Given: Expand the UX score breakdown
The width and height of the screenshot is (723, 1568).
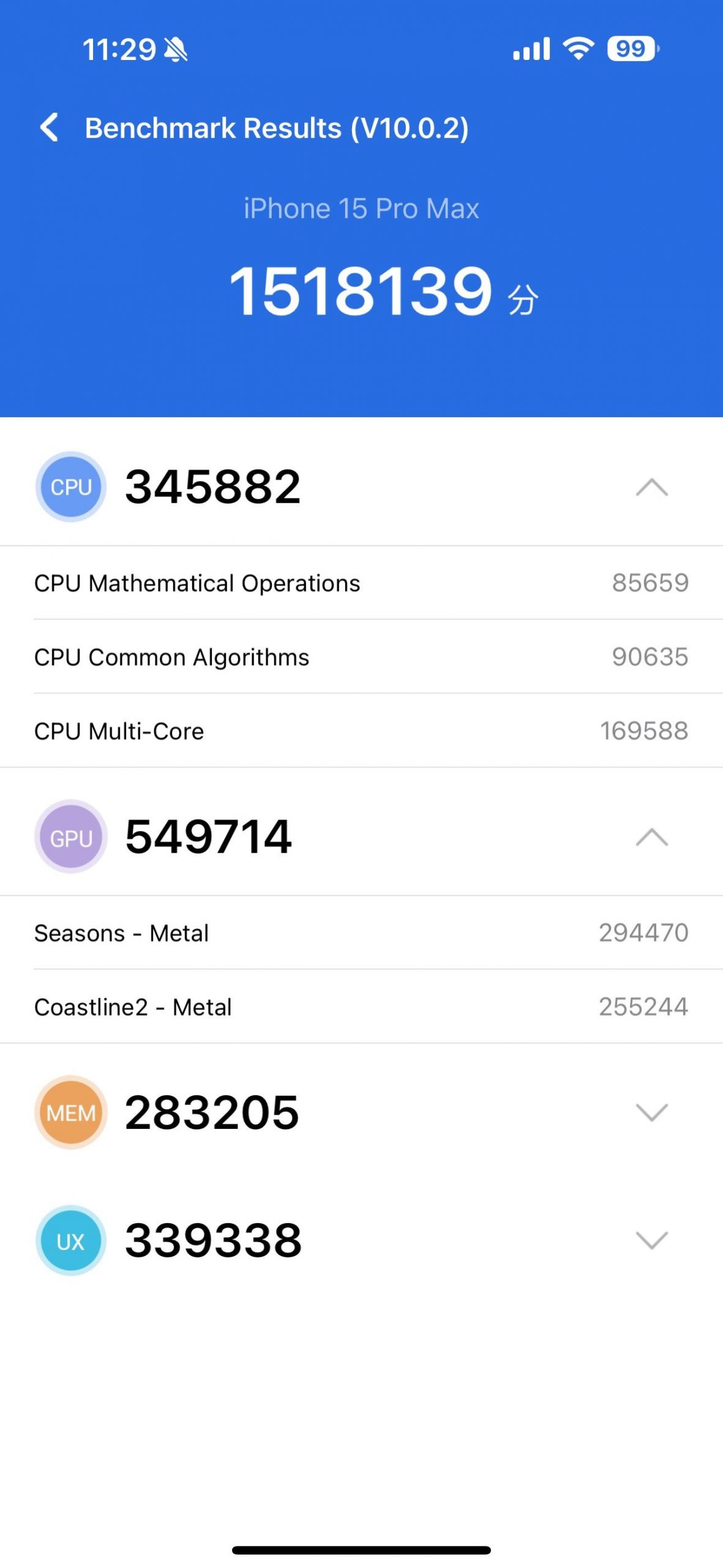Looking at the screenshot, I should coord(651,1241).
